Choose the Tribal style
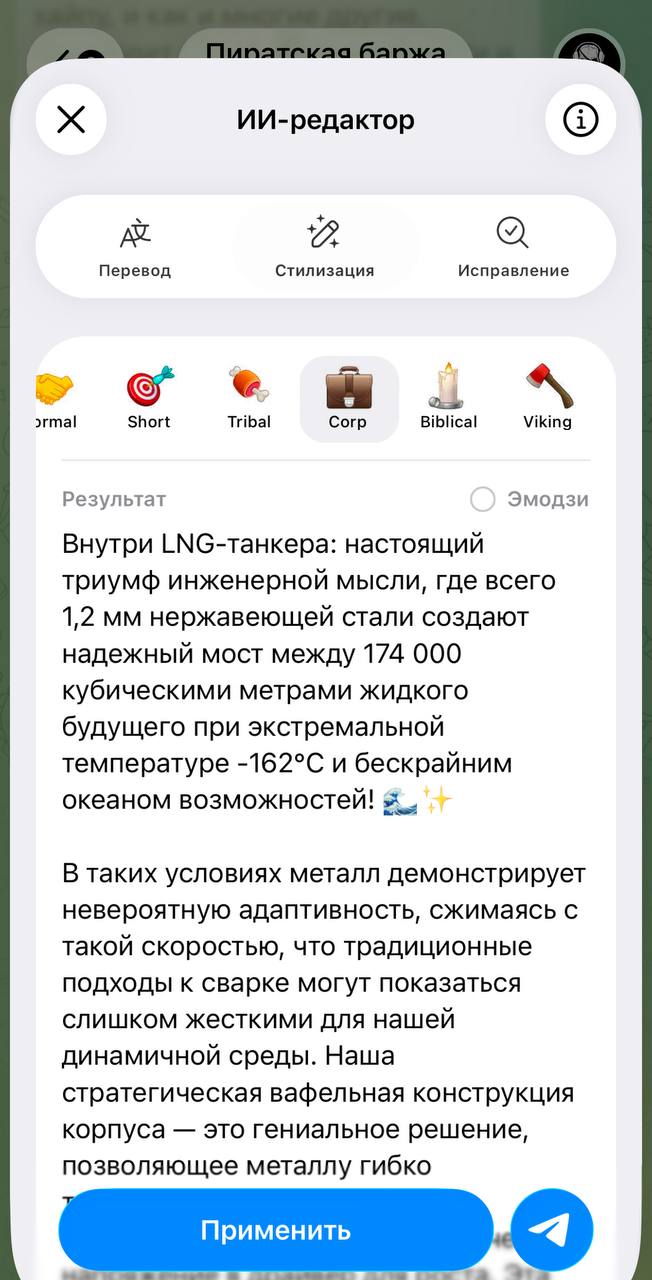 249,398
